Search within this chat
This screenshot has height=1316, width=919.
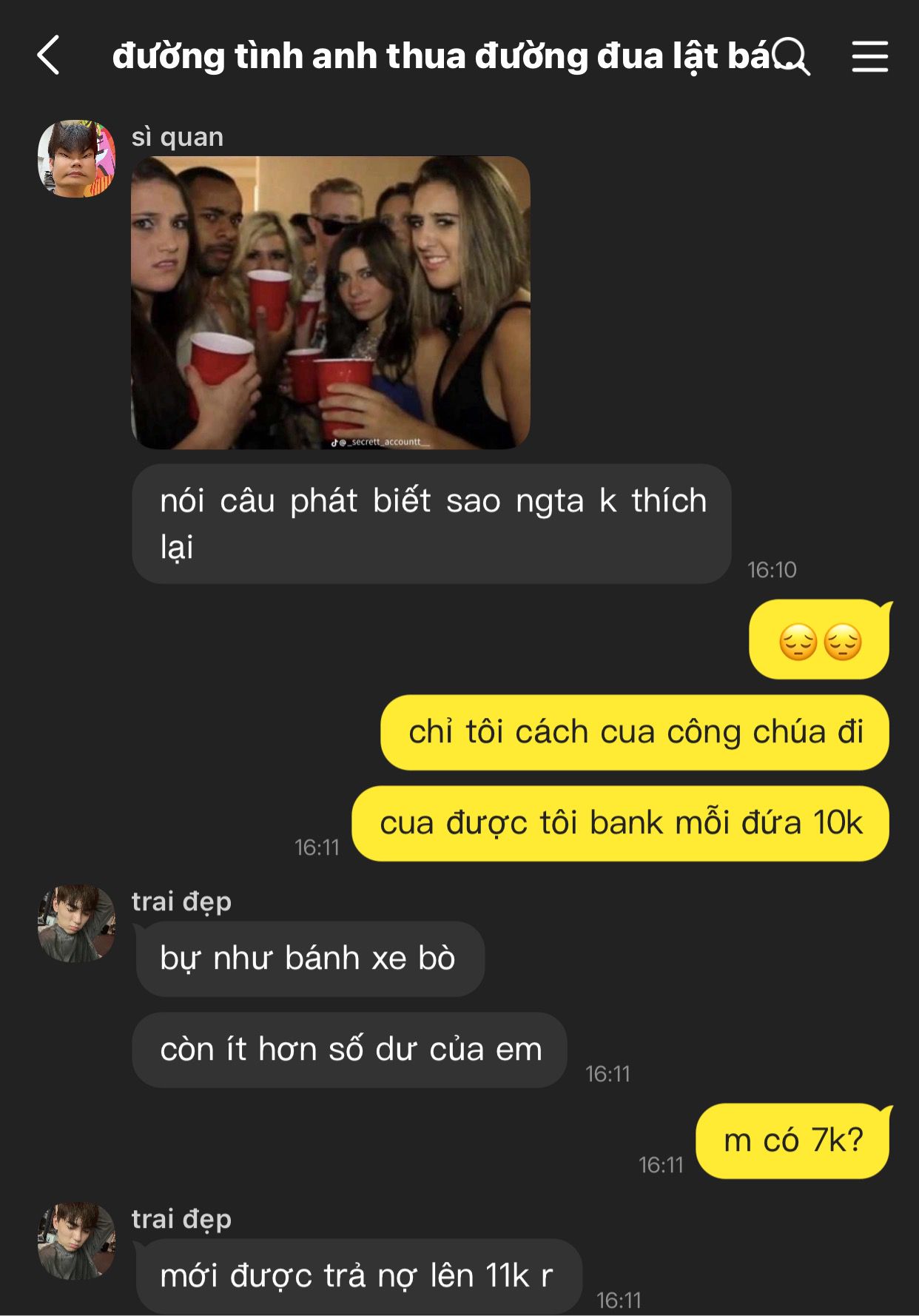coord(792,56)
